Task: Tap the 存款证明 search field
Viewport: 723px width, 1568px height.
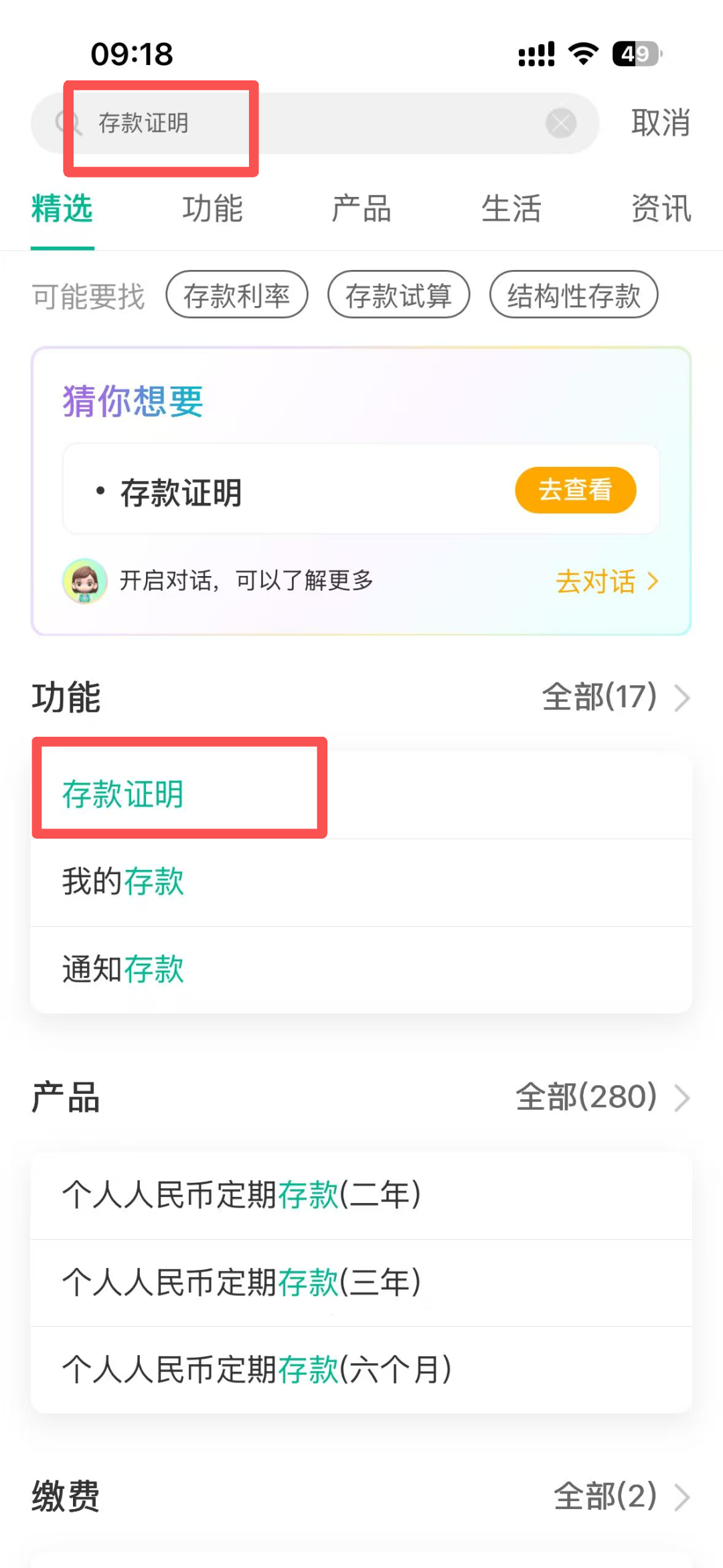Action: point(301,123)
